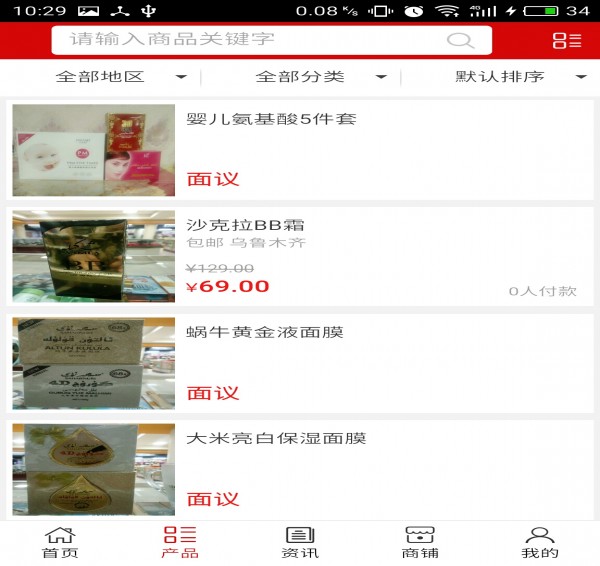Open the 商铺 shops tab
The width and height of the screenshot is (600, 566).
(420, 543)
